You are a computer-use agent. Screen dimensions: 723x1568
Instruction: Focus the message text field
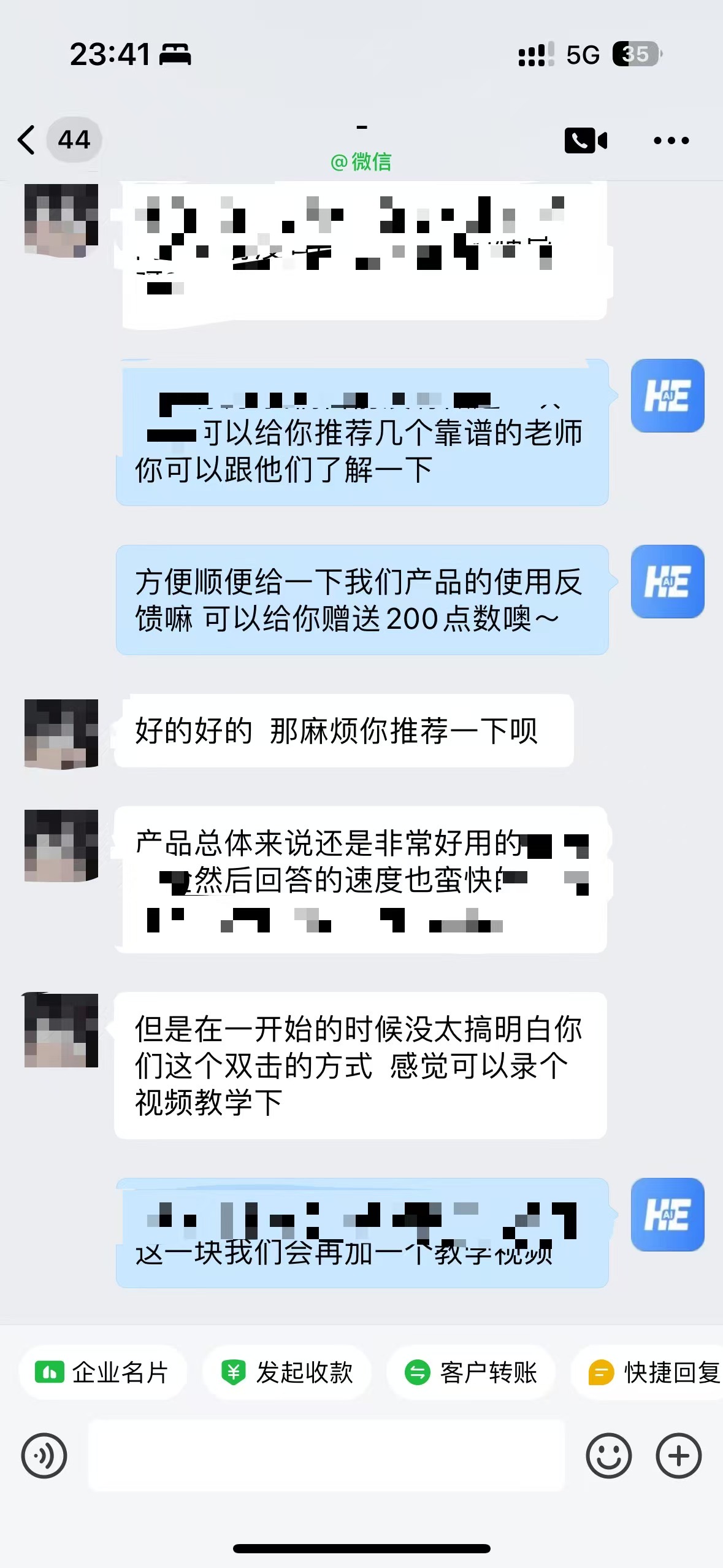(x=326, y=1455)
